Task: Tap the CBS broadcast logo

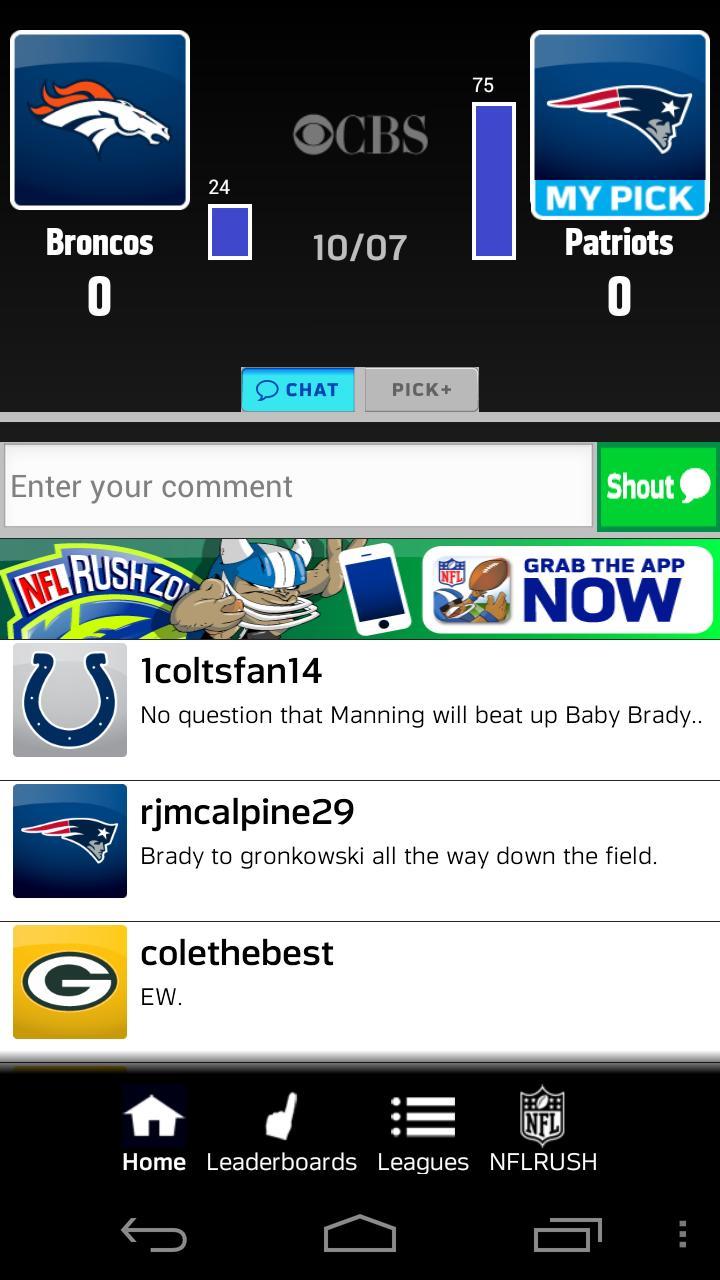Action: pyautogui.click(x=360, y=137)
